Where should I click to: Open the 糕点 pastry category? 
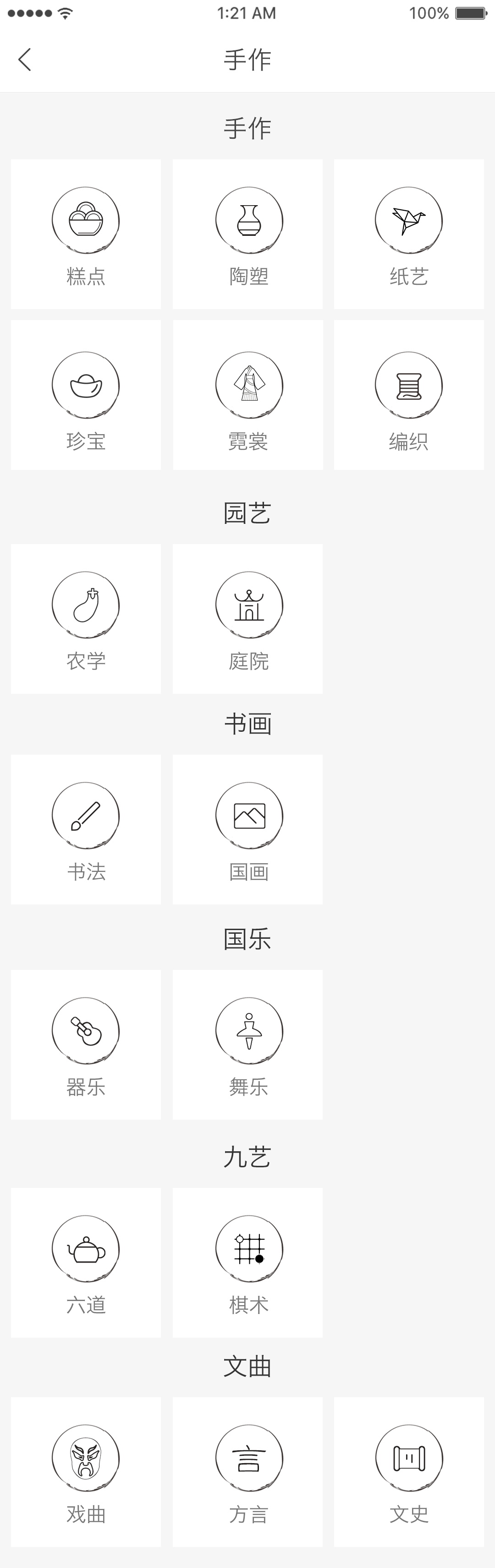point(86,234)
